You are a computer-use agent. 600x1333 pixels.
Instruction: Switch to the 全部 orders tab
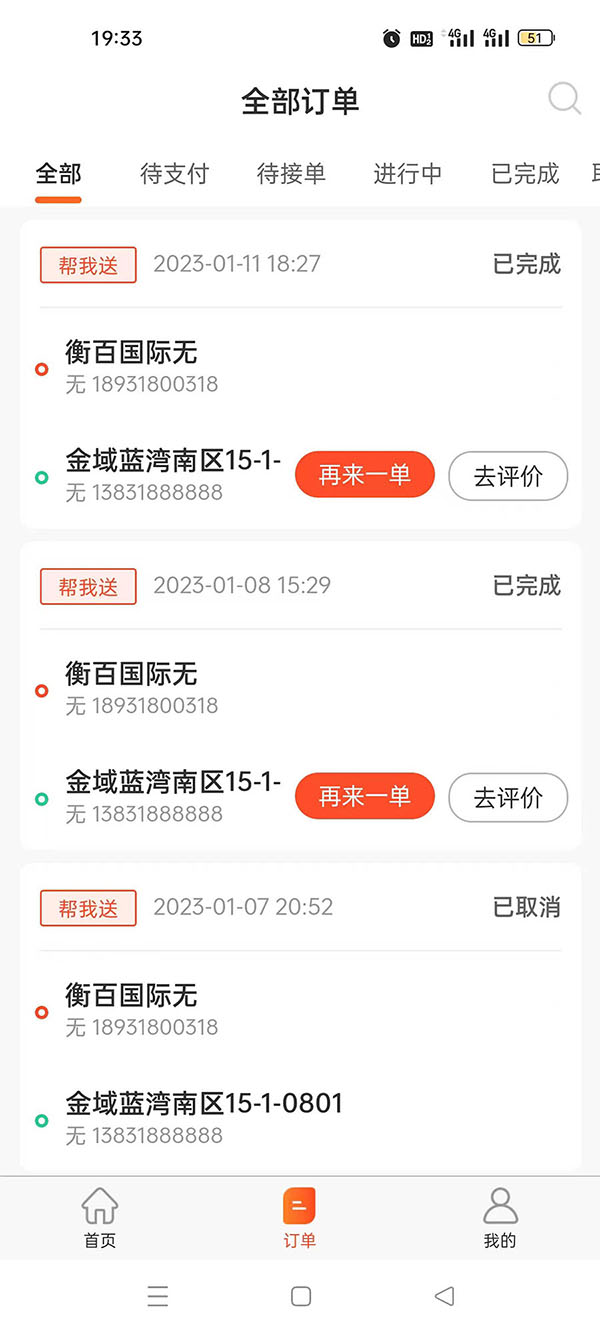tap(58, 174)
